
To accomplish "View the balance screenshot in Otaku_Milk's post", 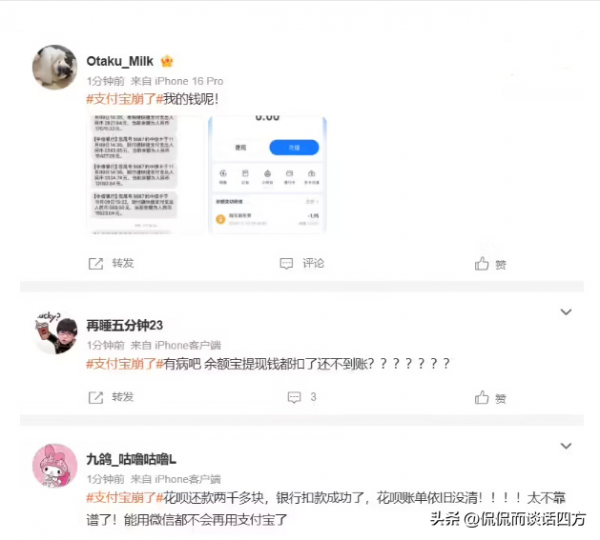I will [x=268, y=176].
